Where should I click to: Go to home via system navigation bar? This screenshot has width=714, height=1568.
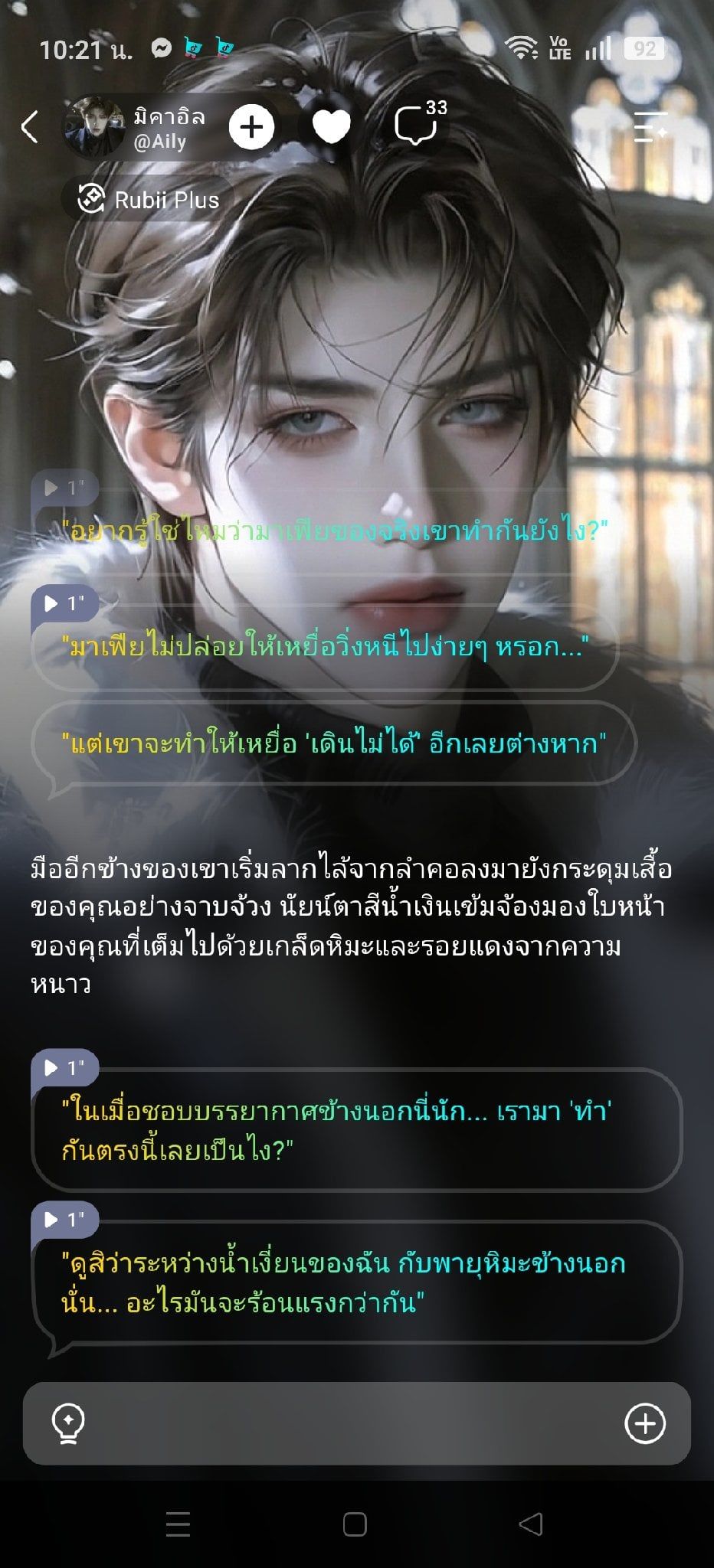[x=355, y=1524]
